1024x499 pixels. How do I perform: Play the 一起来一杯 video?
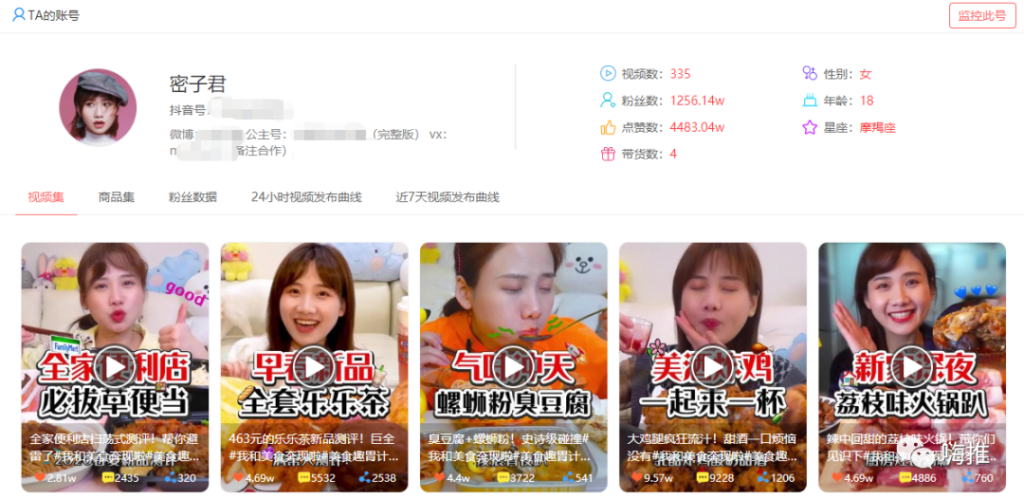712,367
